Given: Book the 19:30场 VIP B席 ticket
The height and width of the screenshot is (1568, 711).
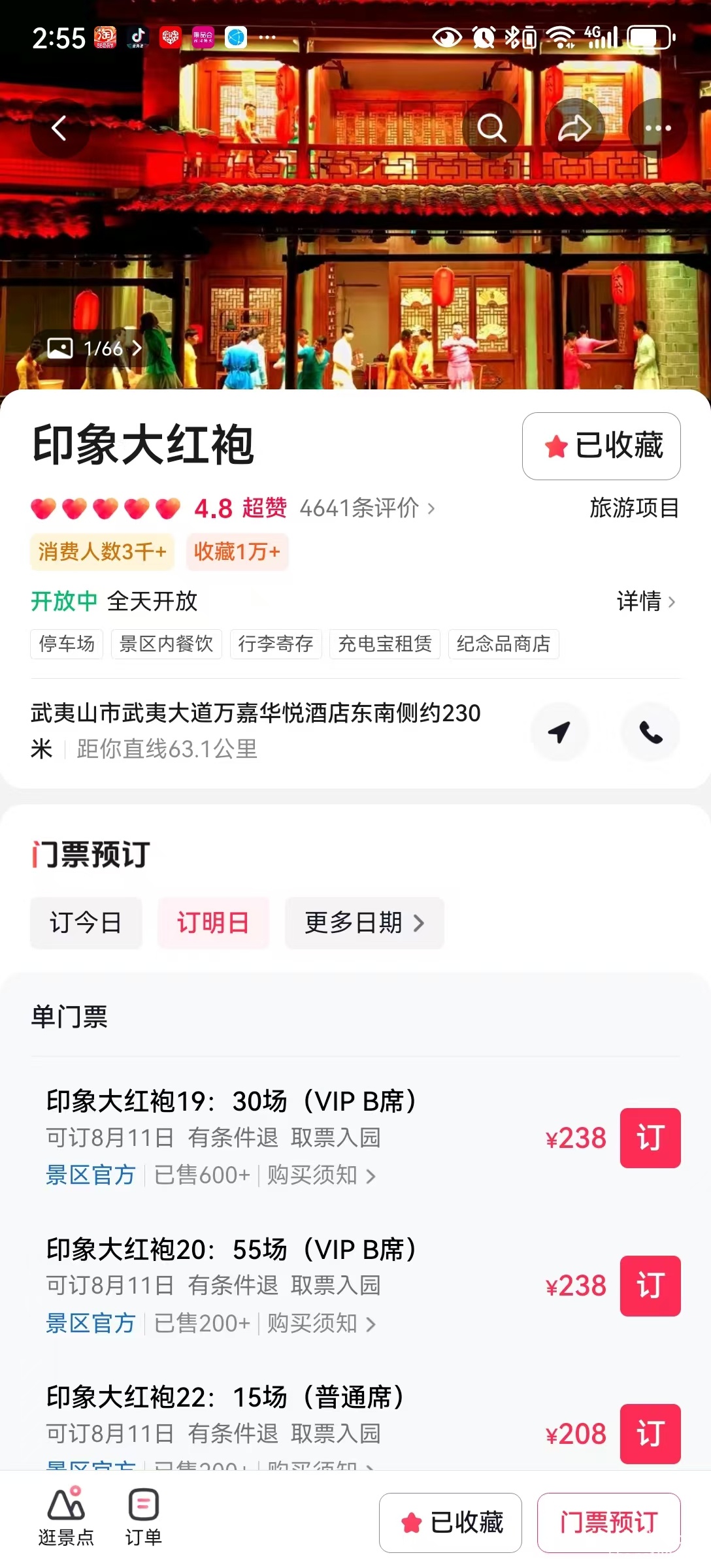Looking at the screenshot, I should [x=650, y=1138].
